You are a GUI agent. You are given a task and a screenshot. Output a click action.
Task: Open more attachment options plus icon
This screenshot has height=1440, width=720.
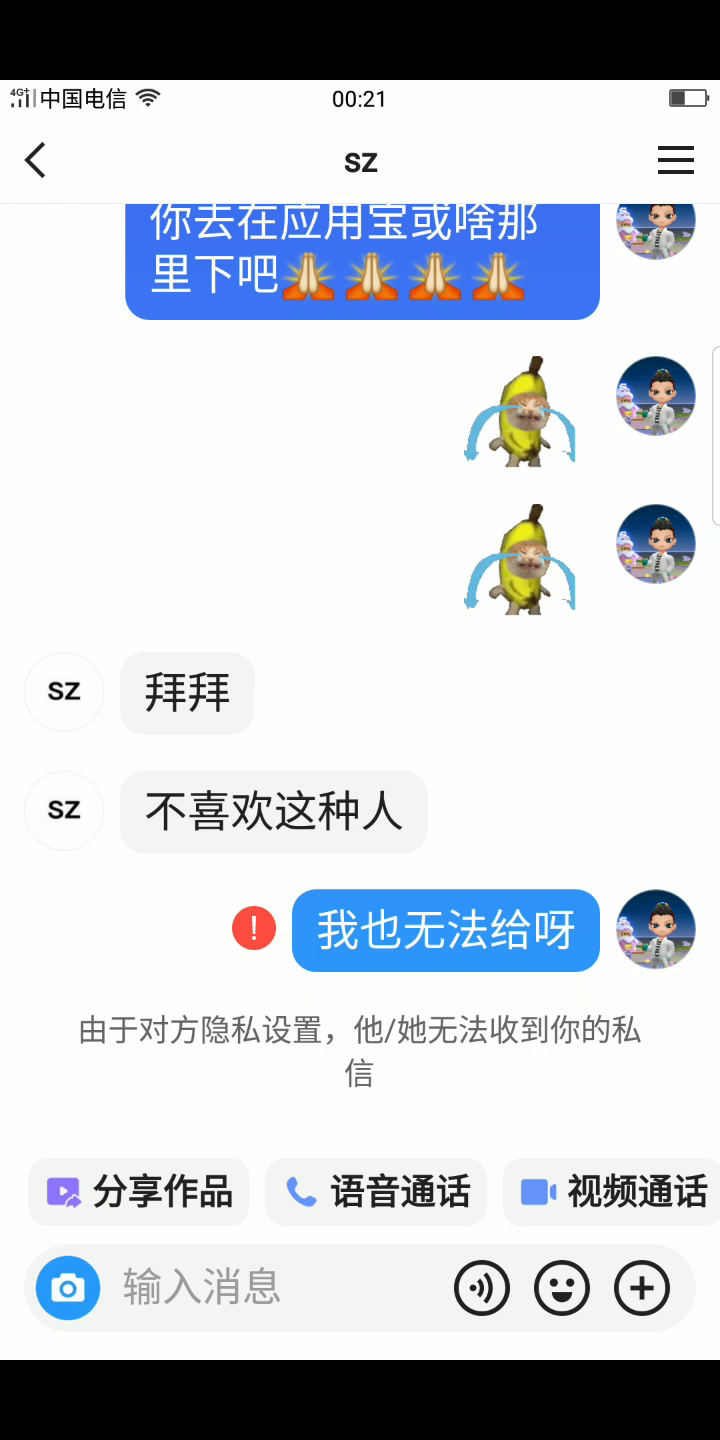pos(641,1288)
